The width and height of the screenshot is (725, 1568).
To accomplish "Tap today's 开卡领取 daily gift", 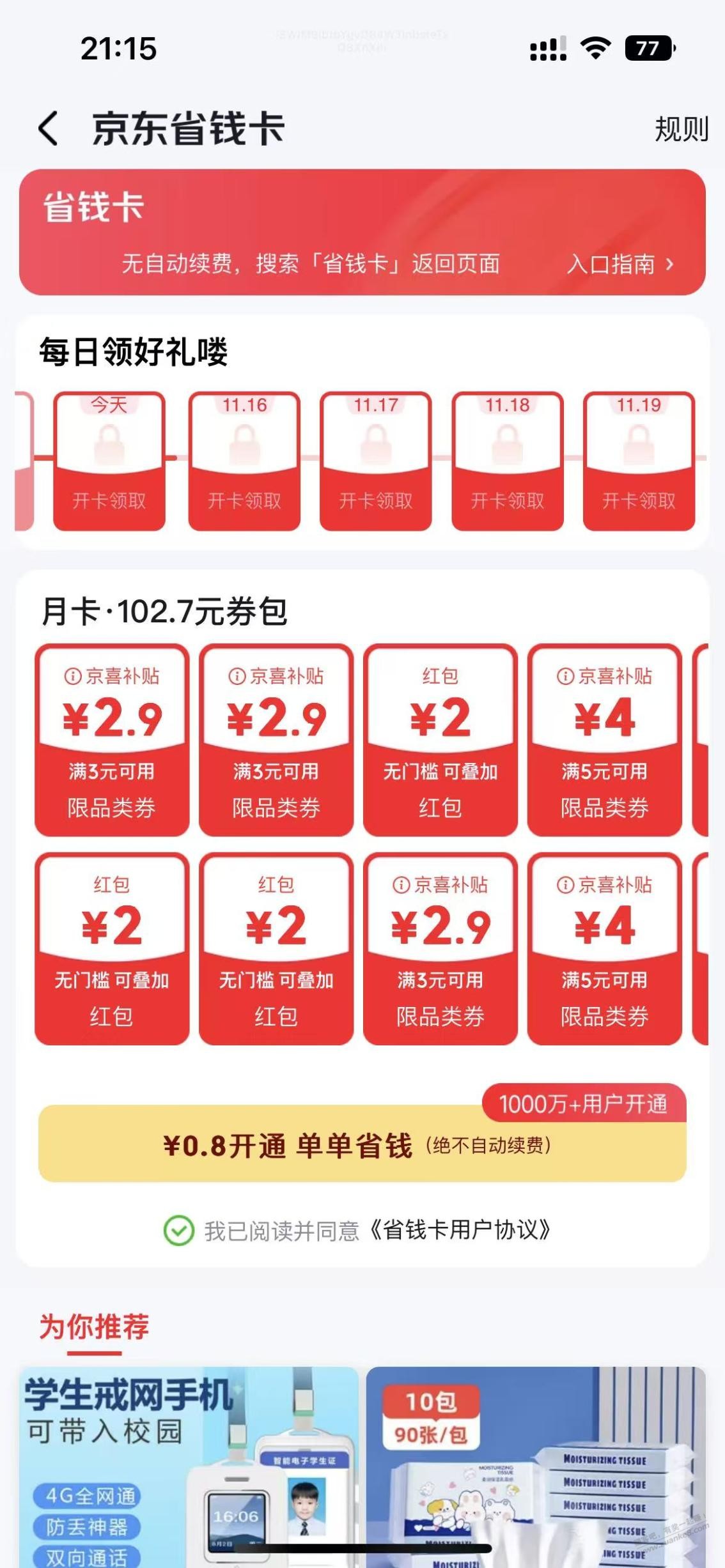I will [109, 462].
